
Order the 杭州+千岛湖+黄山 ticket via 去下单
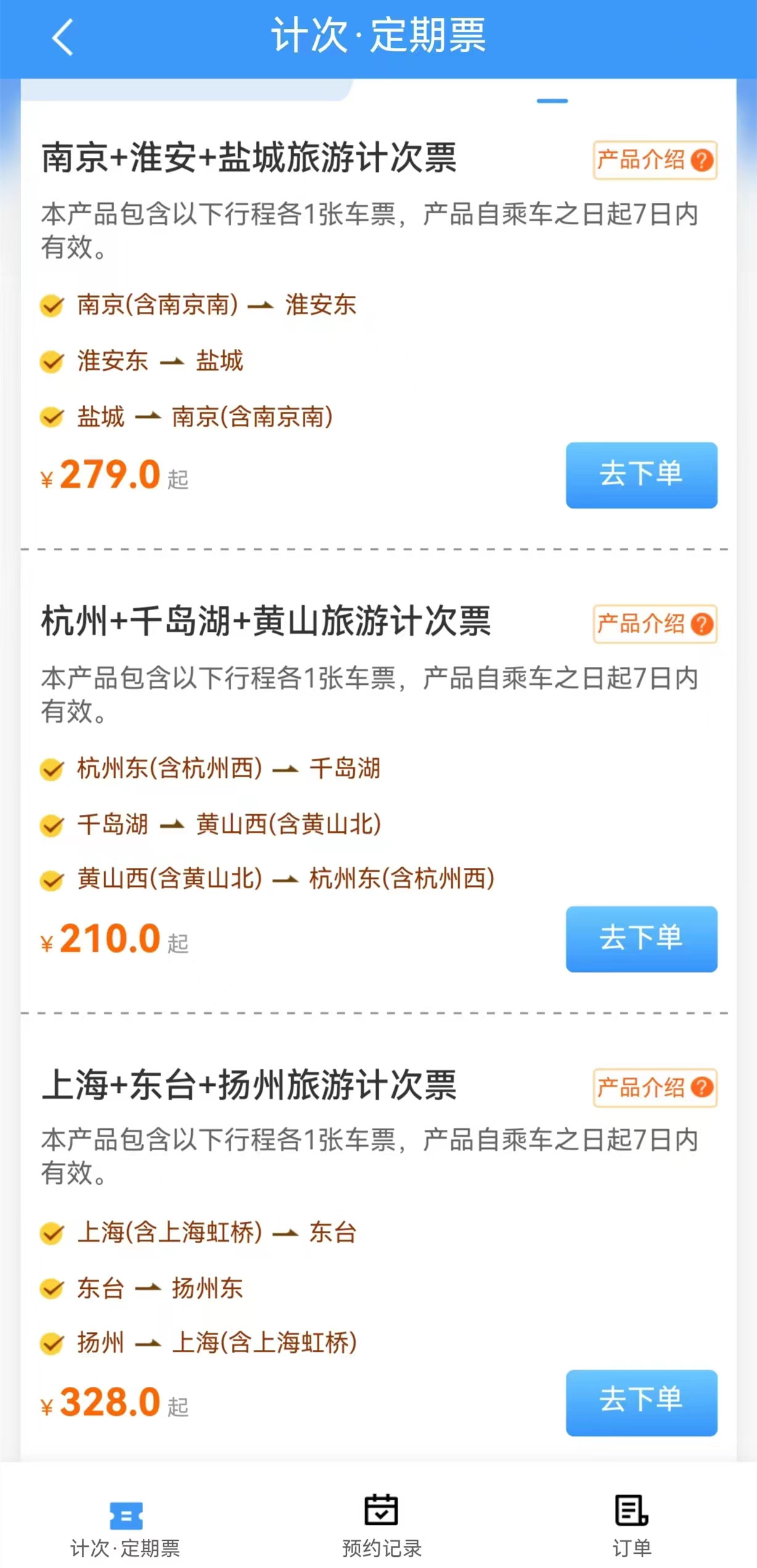(x=641, y=939)
